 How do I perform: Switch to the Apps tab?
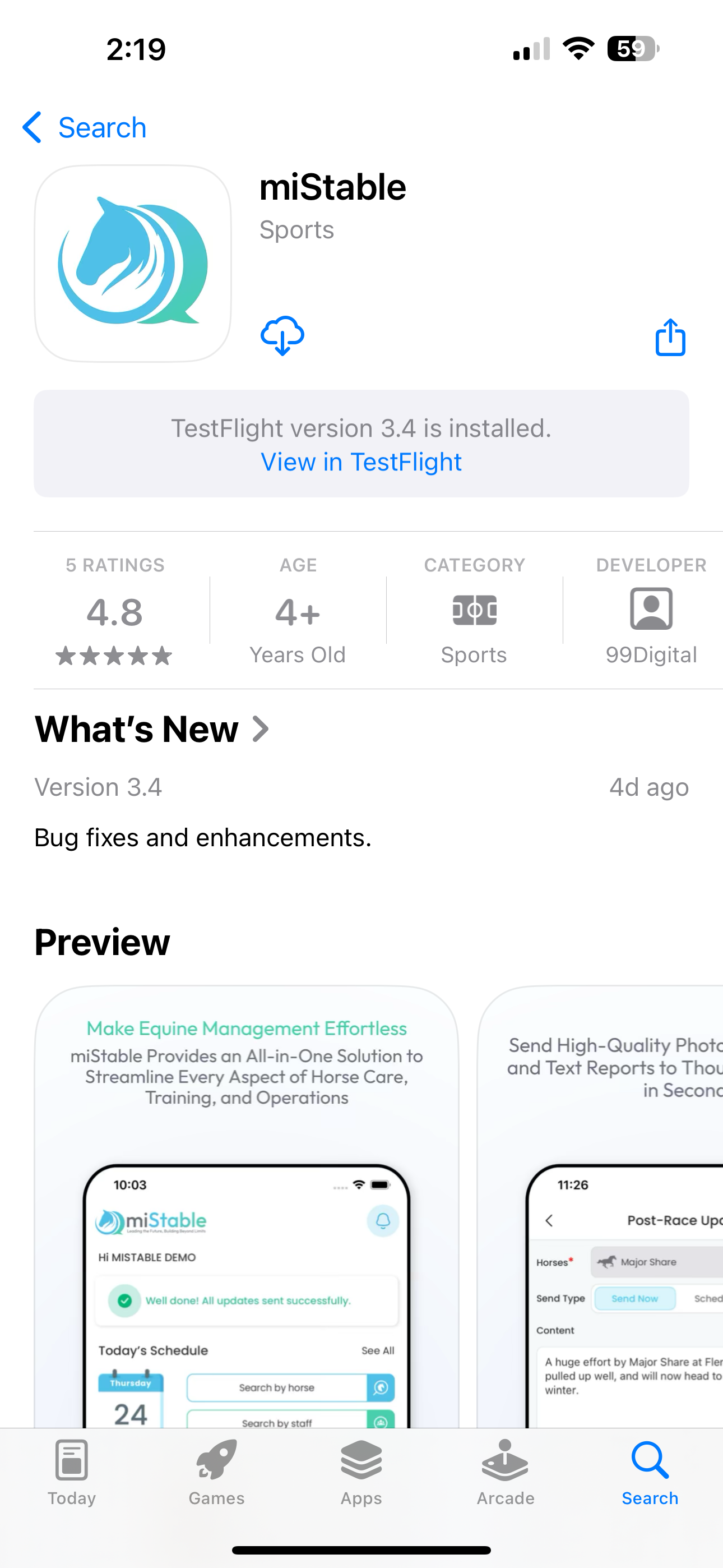click(x=361, y=1472)
